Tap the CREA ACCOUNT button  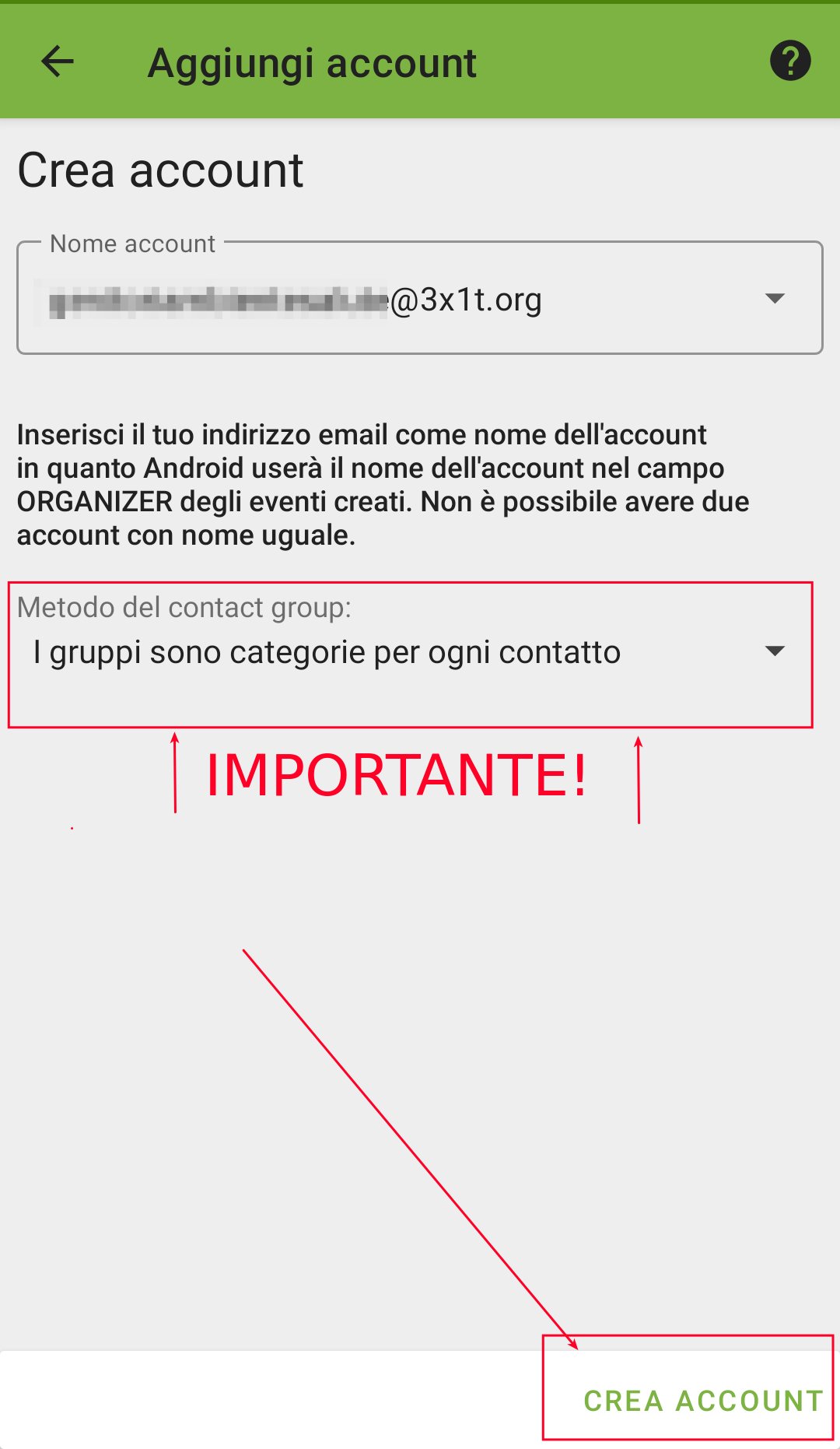click(x=703, y=1400)
